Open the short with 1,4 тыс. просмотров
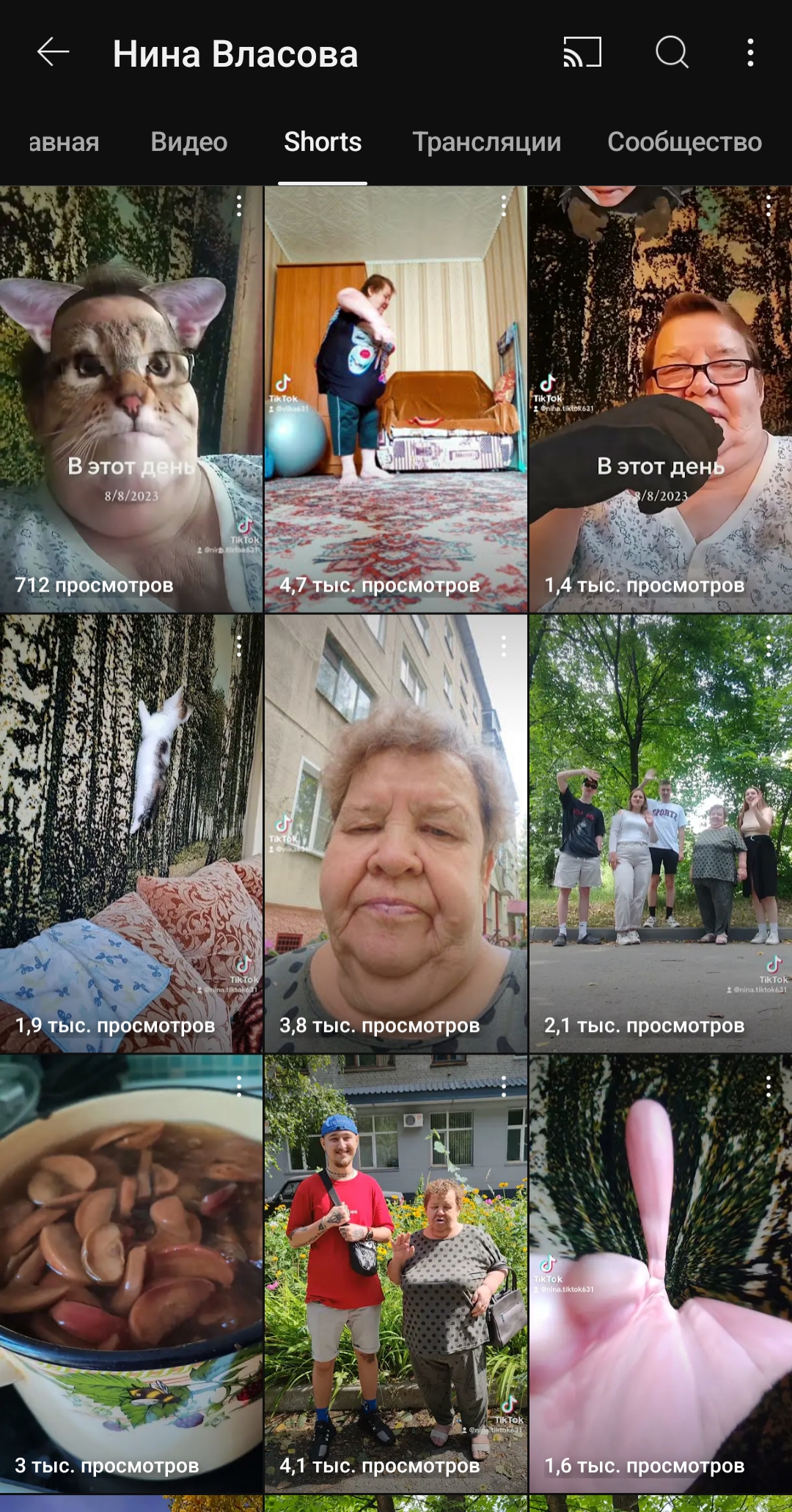792x1512 pixels. click(x=661, y=399)
